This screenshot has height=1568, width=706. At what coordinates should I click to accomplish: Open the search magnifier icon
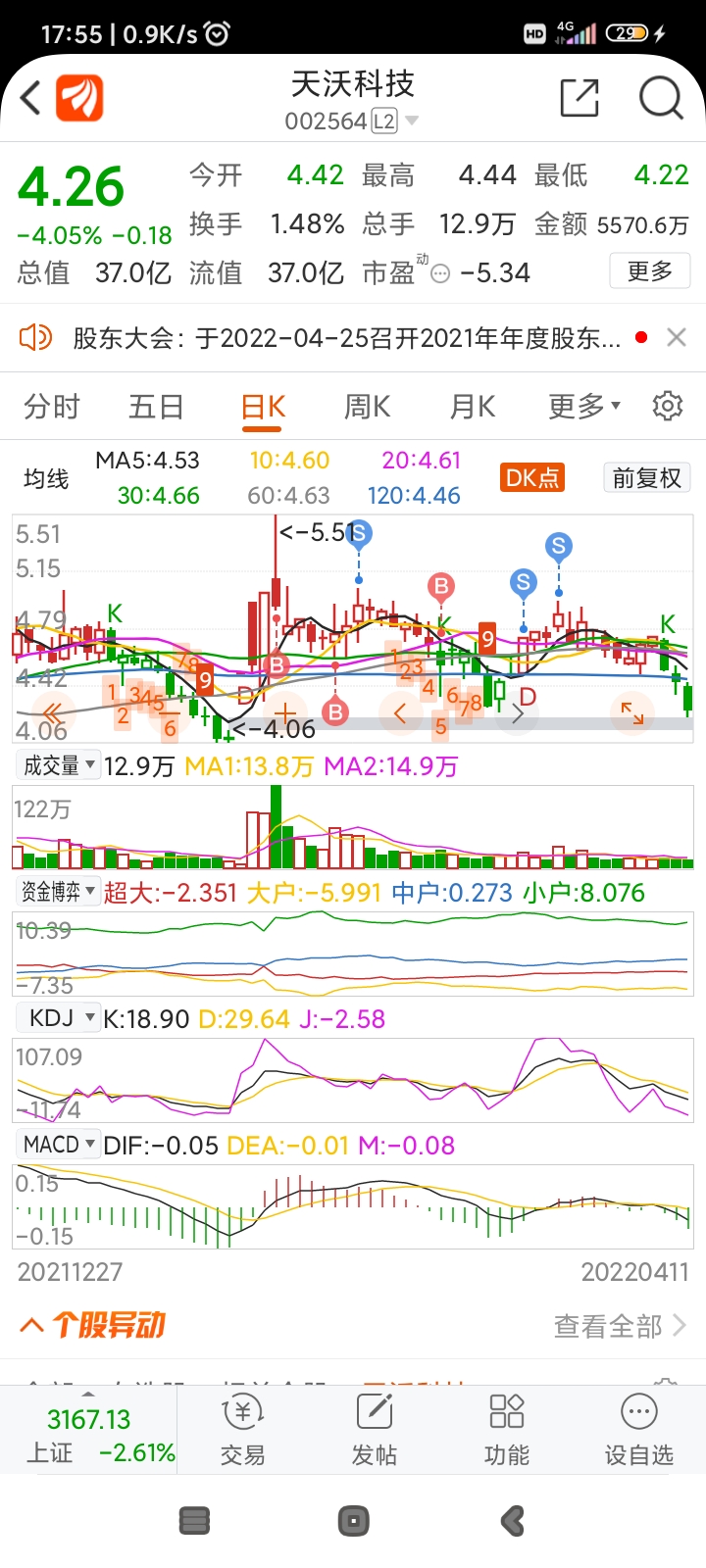pos(661,98)
